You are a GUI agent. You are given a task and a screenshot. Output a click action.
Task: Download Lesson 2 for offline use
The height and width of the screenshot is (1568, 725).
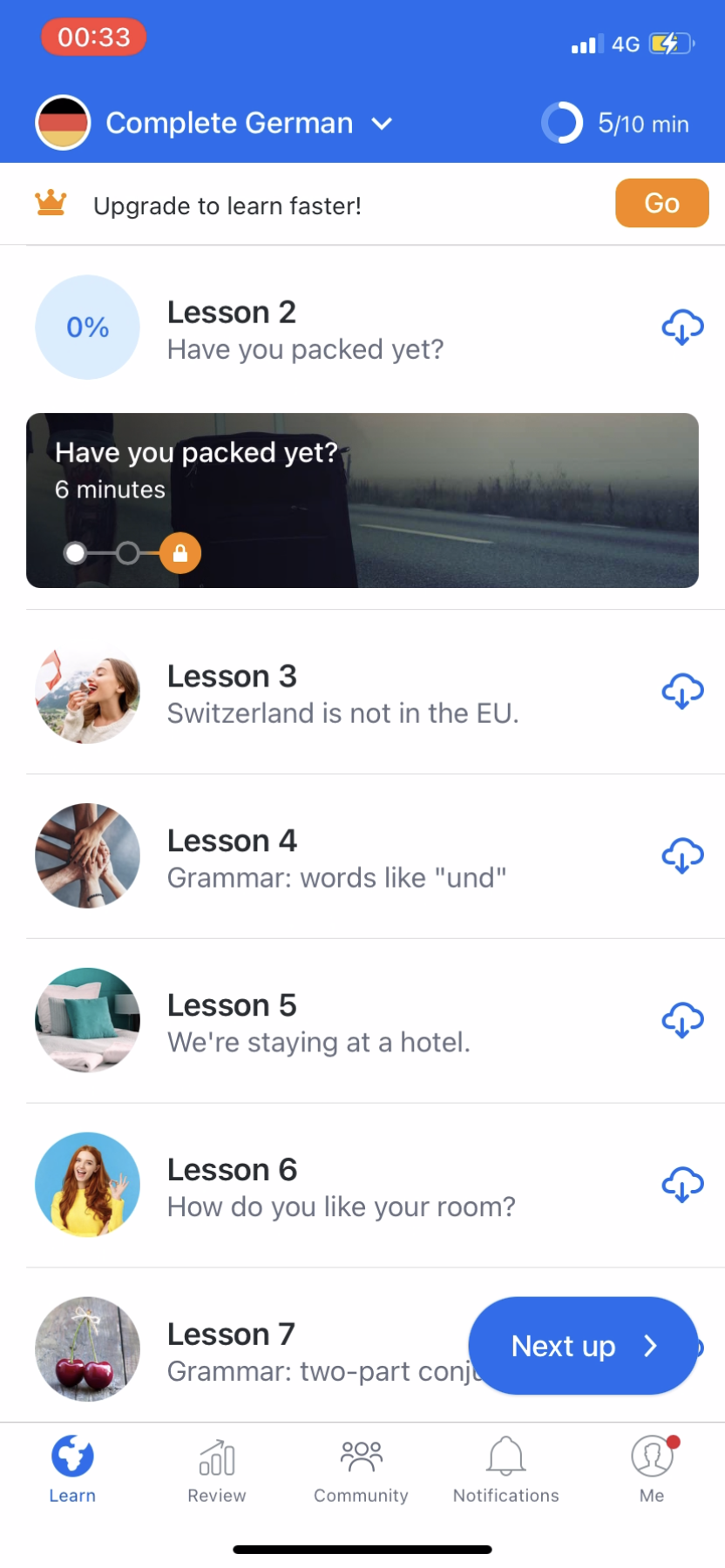click(682, 328)
